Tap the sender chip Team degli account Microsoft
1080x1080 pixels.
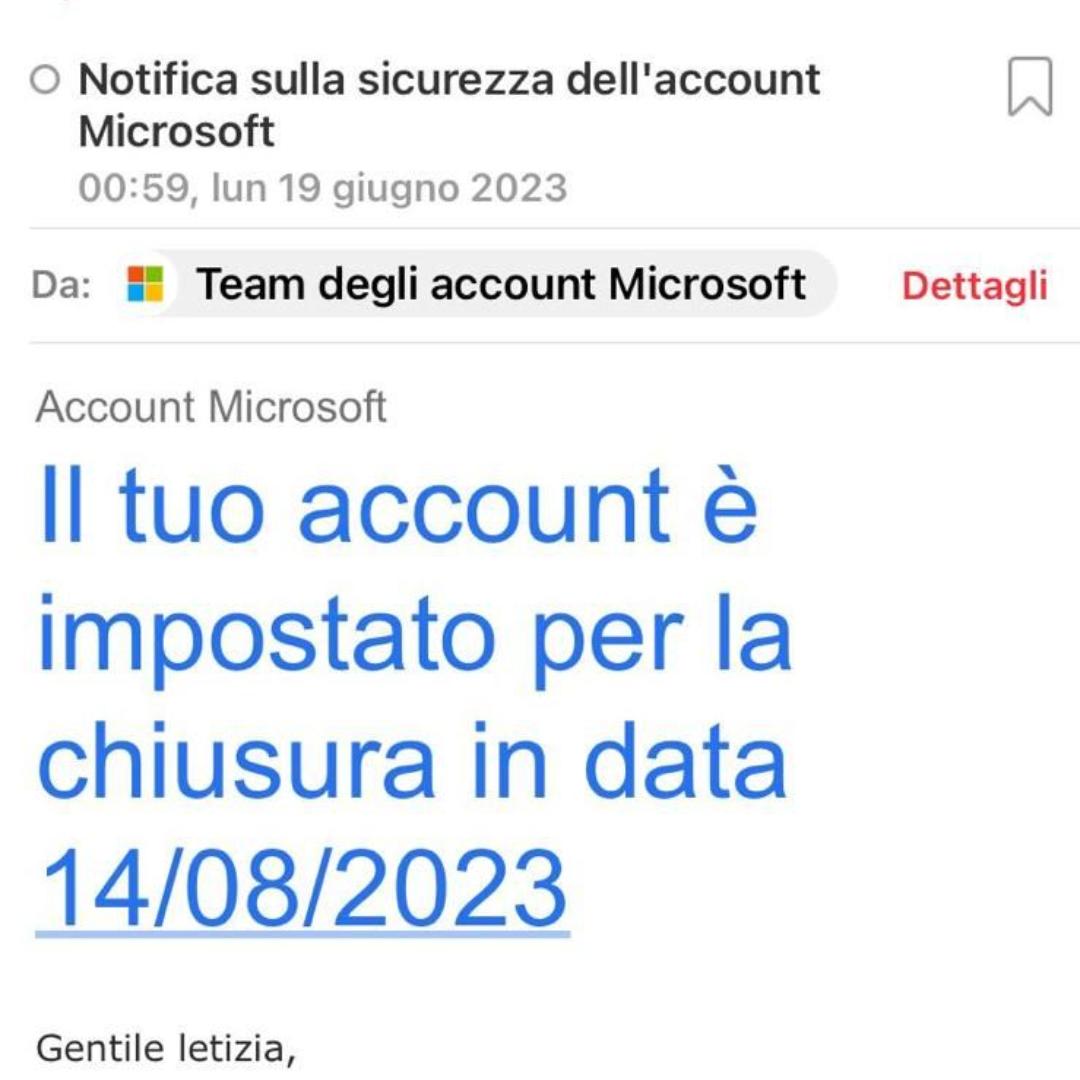pyautogui.click(x=480, y=285)
